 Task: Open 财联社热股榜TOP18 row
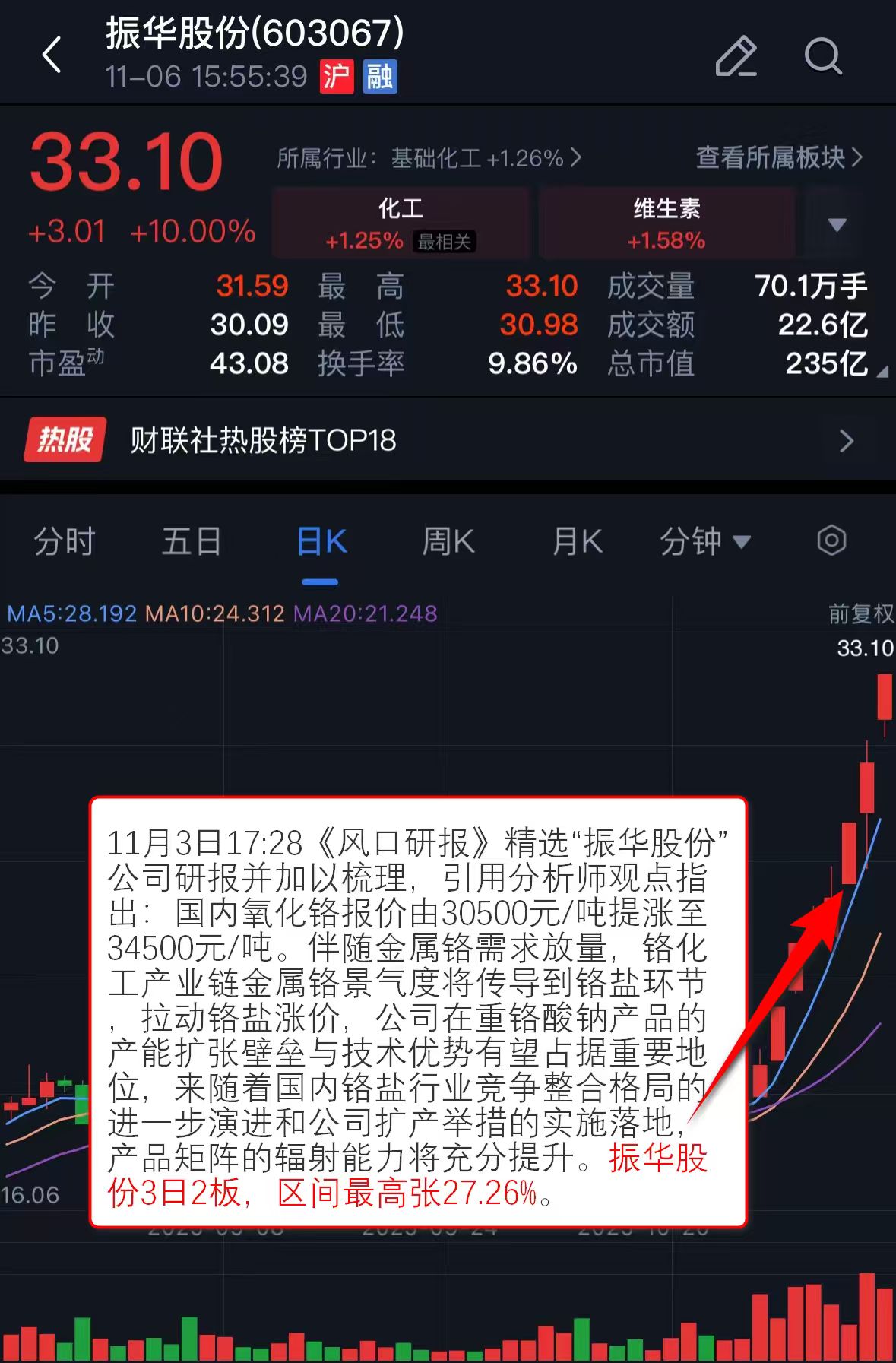point(448,440)
